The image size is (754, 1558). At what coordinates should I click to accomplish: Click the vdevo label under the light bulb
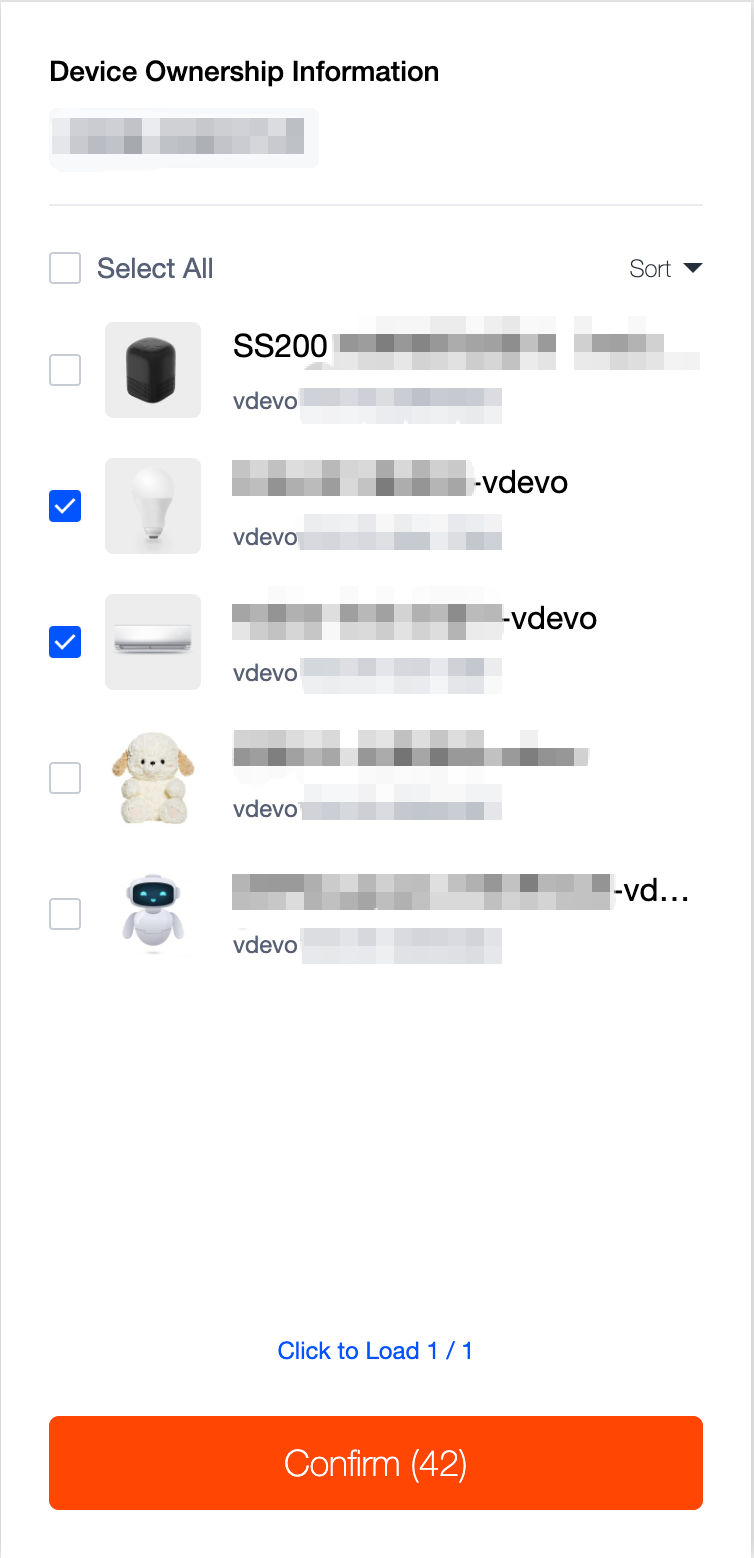(x=264, y=537)
